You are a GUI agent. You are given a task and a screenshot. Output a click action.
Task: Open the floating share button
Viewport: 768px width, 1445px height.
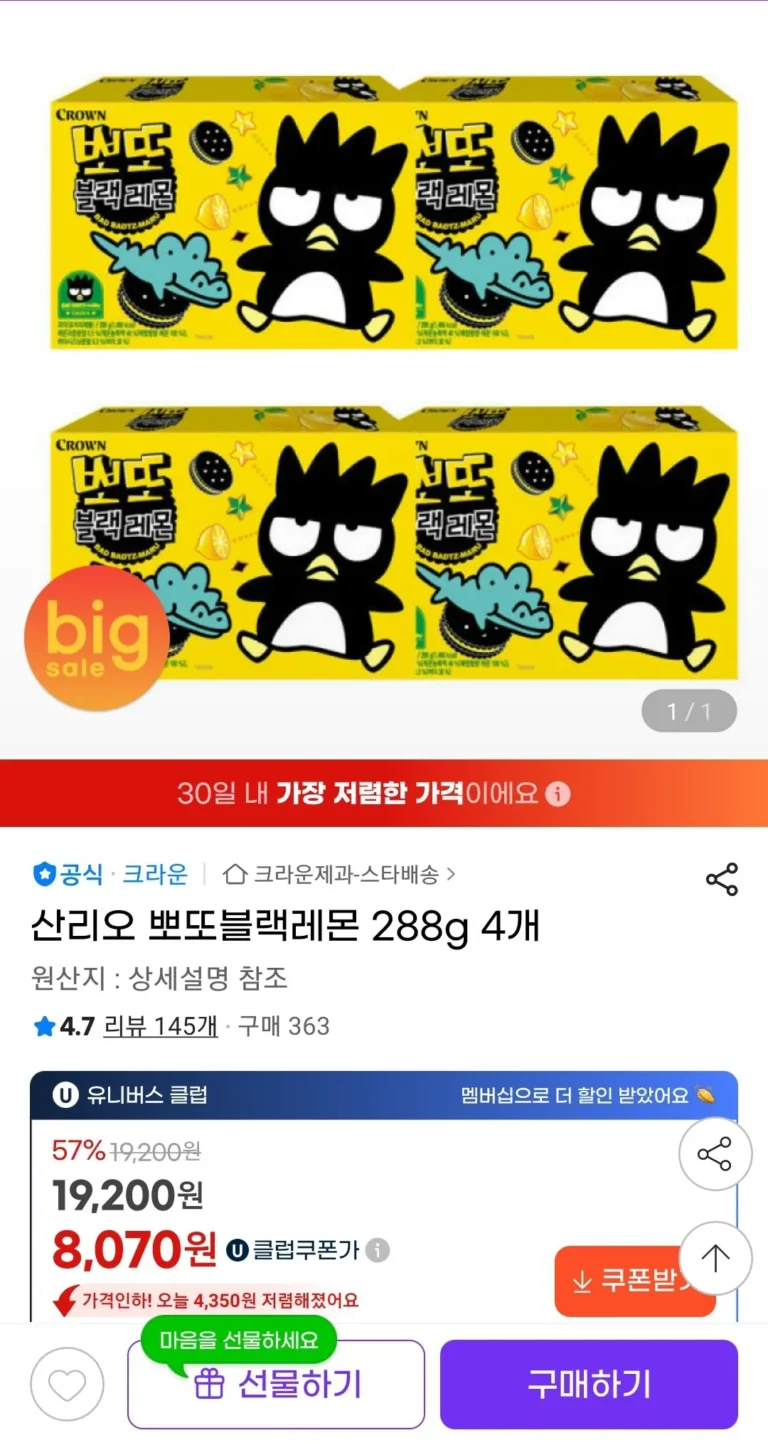(715, 1154)
